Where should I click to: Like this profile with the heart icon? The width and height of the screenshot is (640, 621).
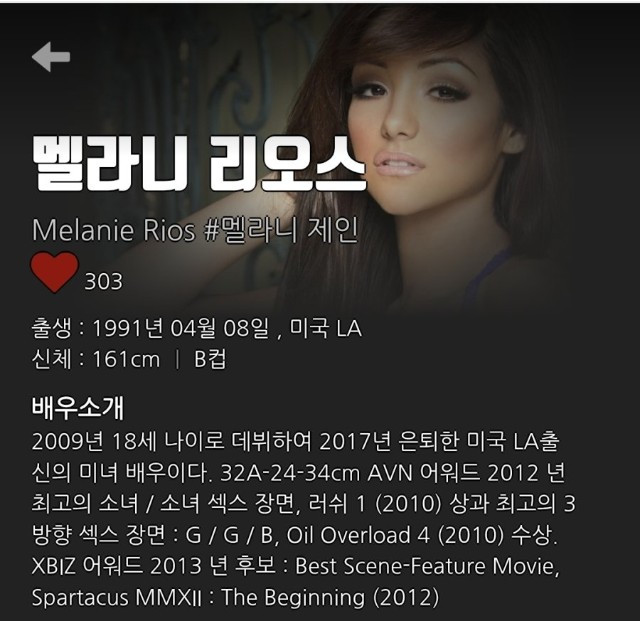54,272
